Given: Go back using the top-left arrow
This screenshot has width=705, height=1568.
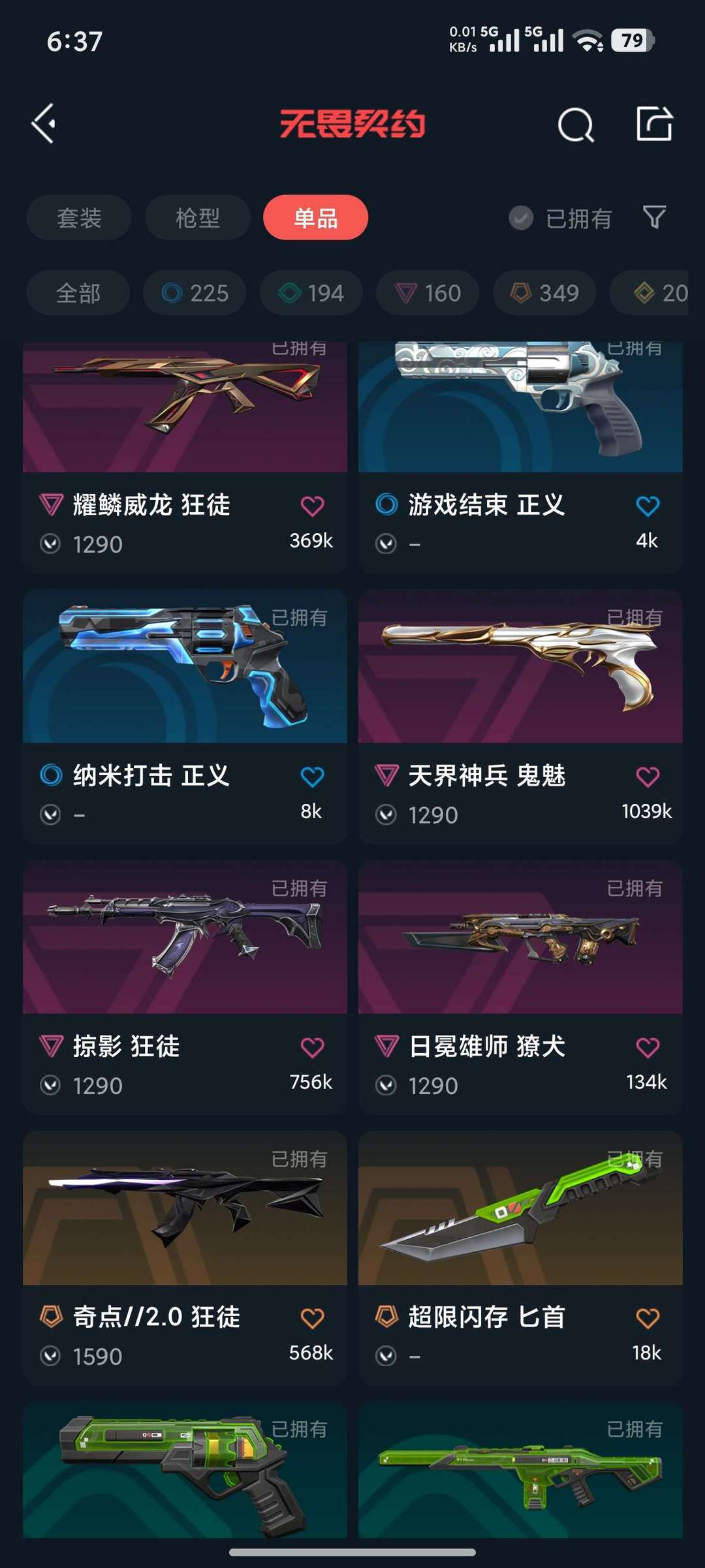Looking at the screenshot, I should (43, 123).
